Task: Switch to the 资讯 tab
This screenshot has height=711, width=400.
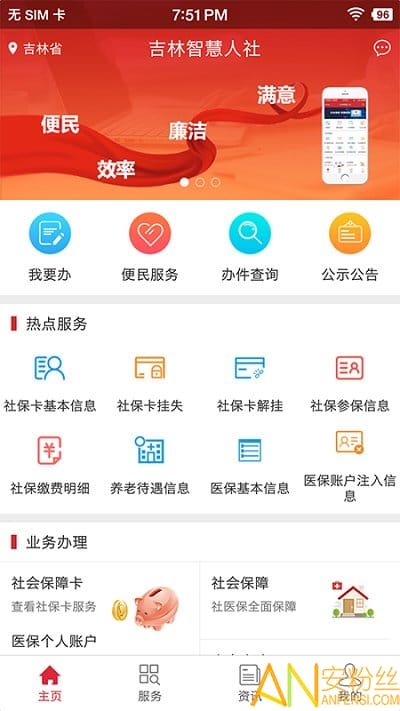Action: tap(250, 683)
